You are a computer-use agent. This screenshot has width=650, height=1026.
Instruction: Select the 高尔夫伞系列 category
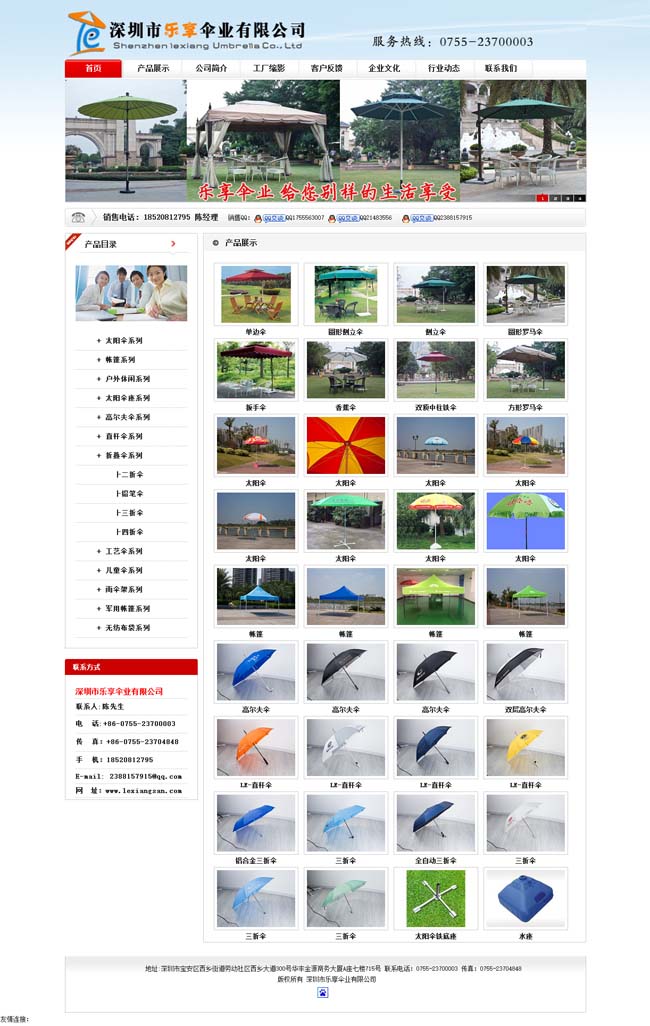[x=127, y=417]
